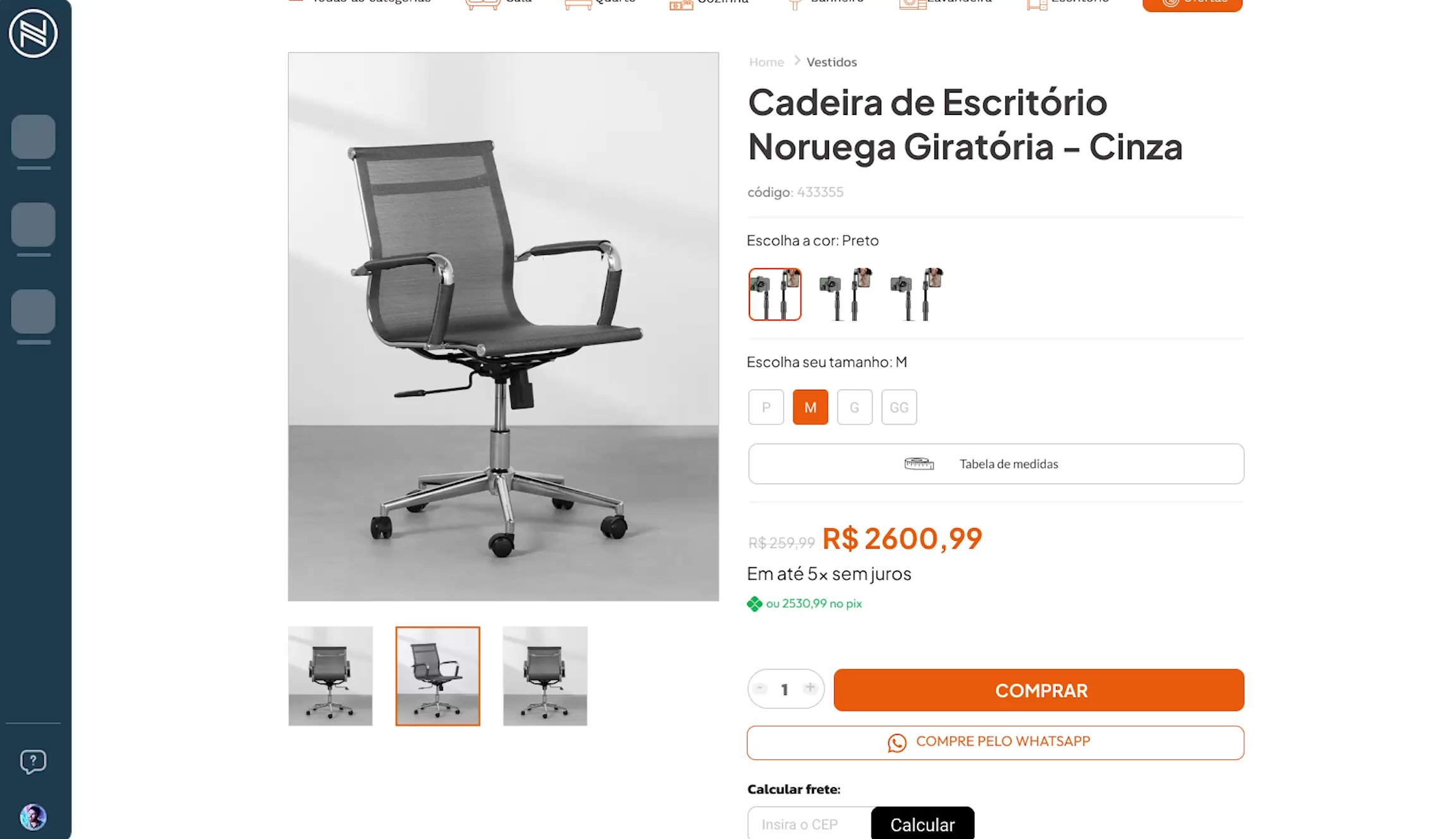Select the second color swatch

(x=846, y=294)
